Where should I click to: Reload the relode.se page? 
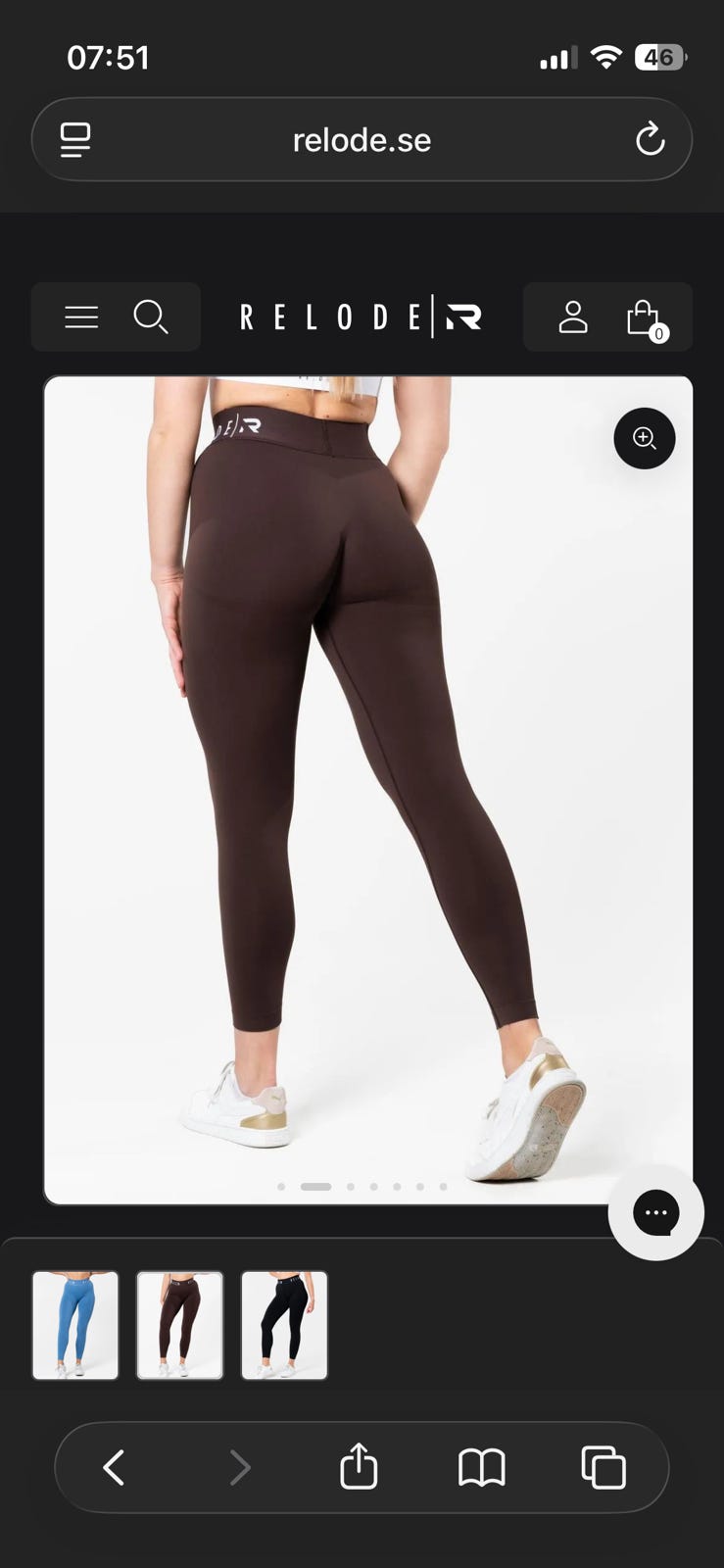tap(651, 139)
